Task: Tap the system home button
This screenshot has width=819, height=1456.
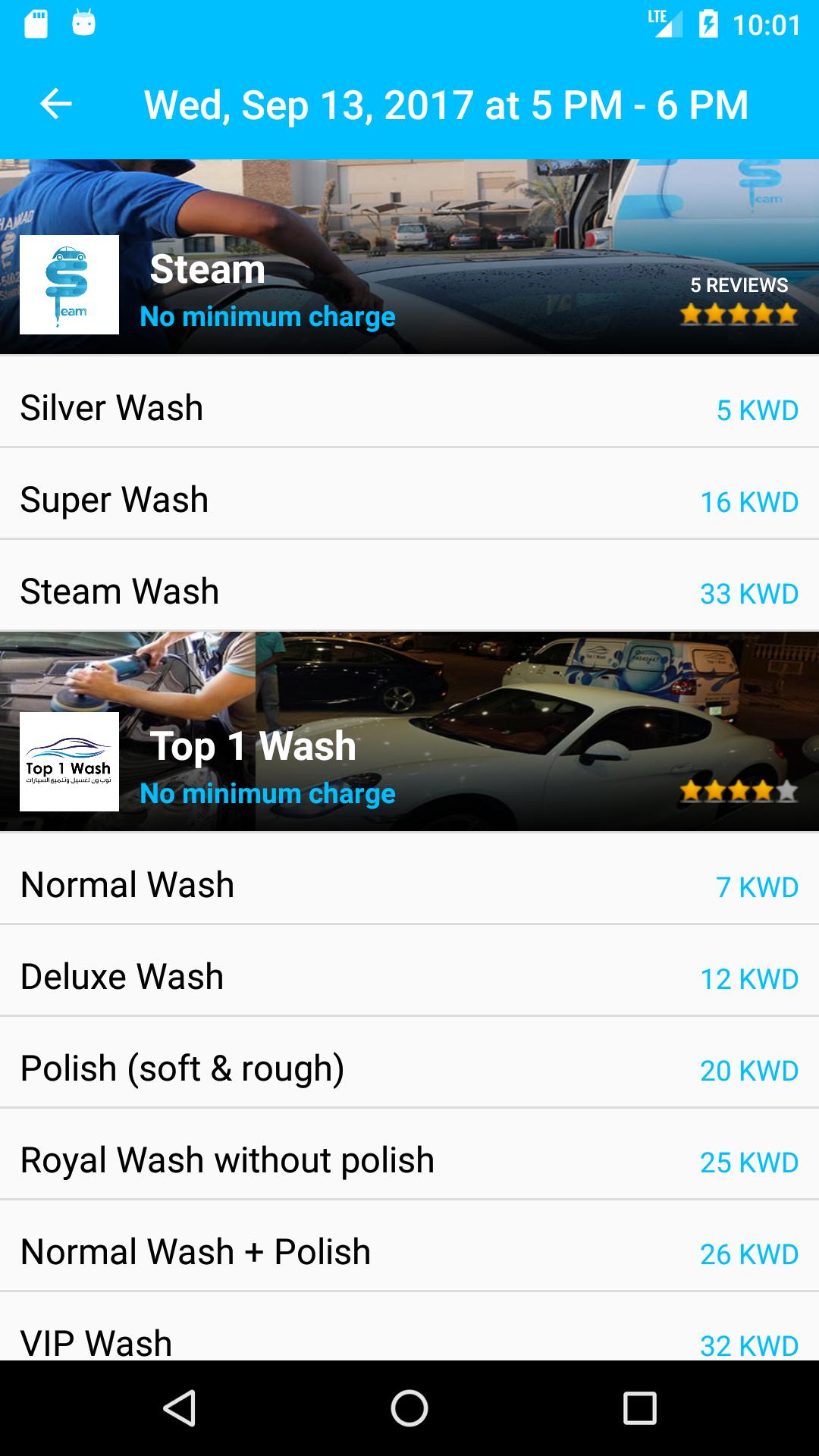Action: pyautogui.click(x=409, y=1408)
